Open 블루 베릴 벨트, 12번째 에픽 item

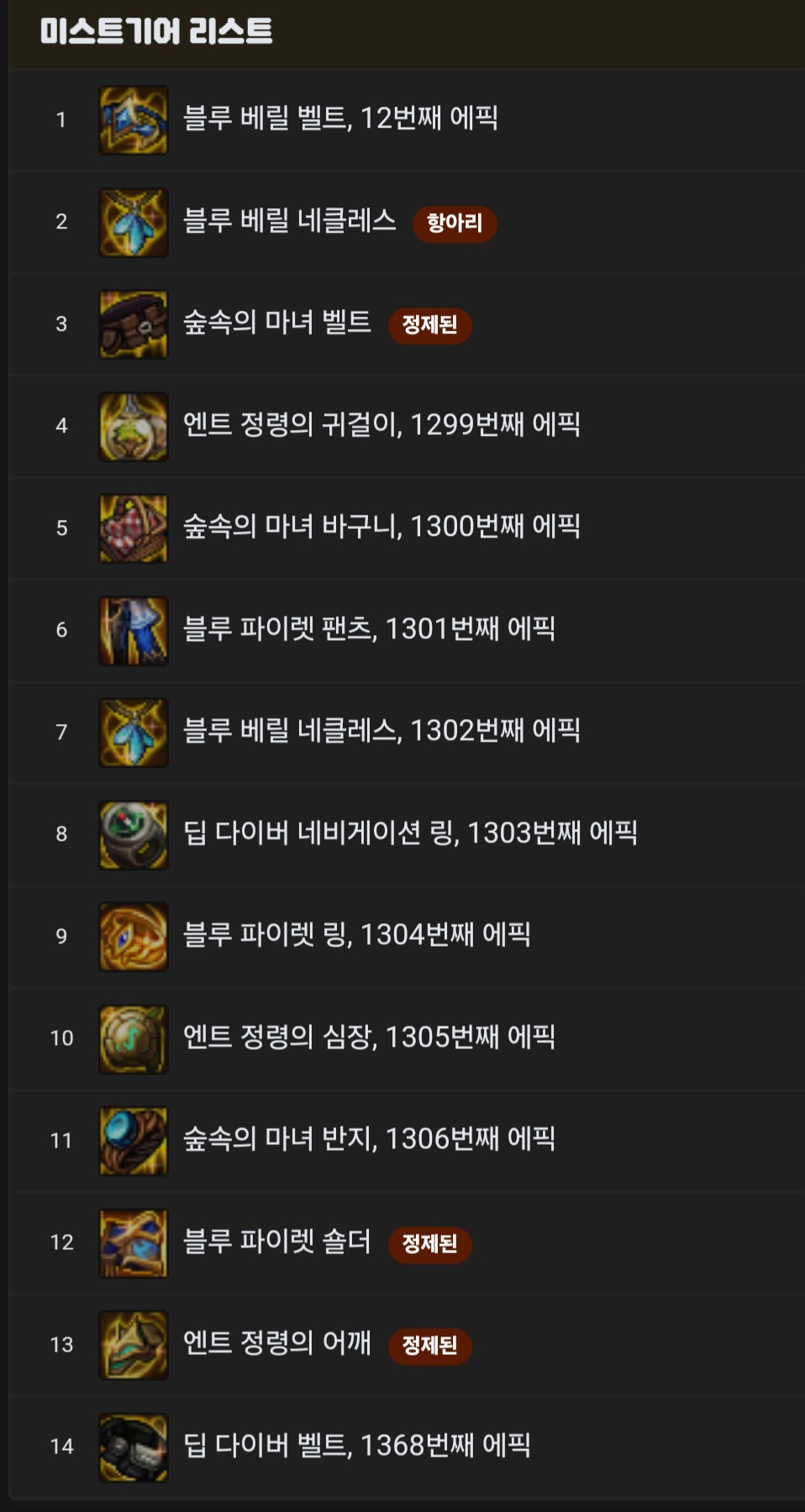click(340, 118)
